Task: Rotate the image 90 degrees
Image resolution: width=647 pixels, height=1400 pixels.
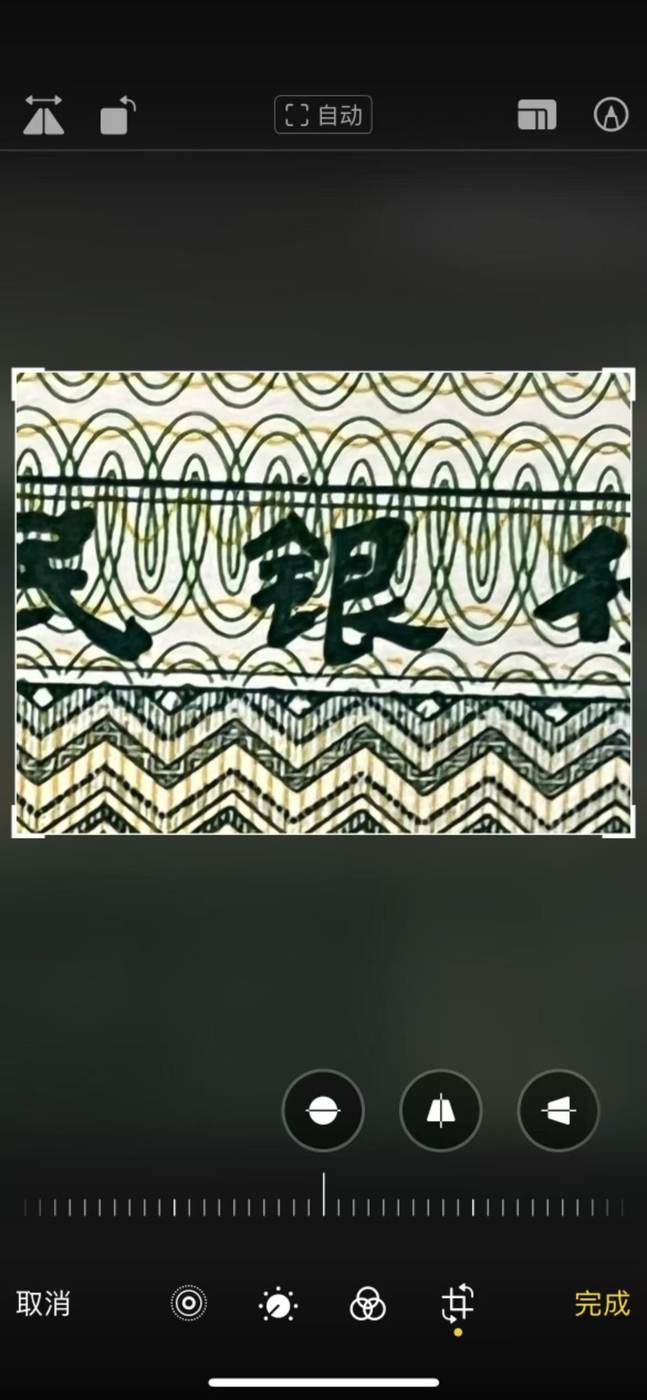Action: coord(118,115)
